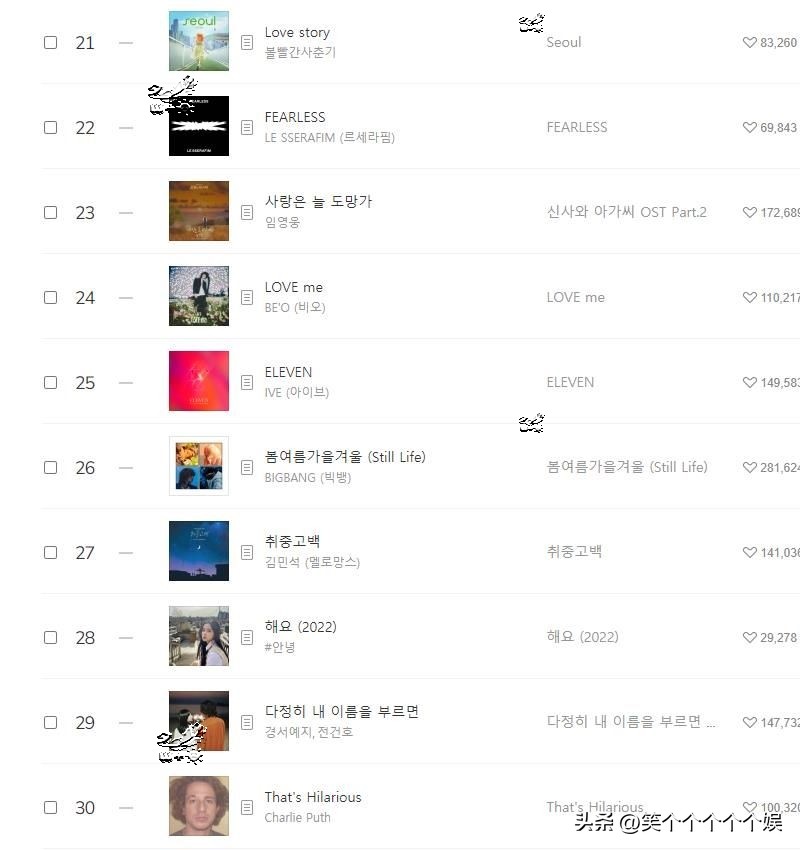This screenshot has height=850, width=800.
Task: Open the song 취중고백
Action: [292, 541]
